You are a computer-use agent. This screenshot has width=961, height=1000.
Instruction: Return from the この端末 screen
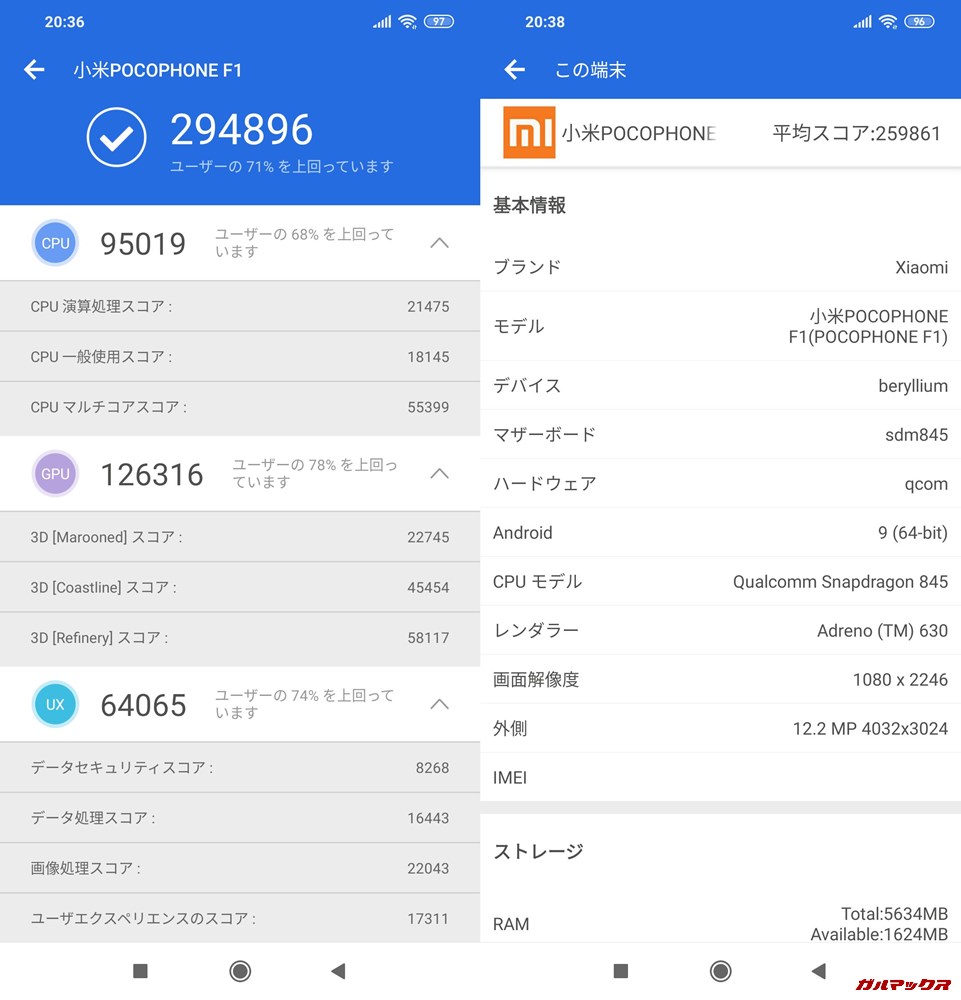point(514,69)
